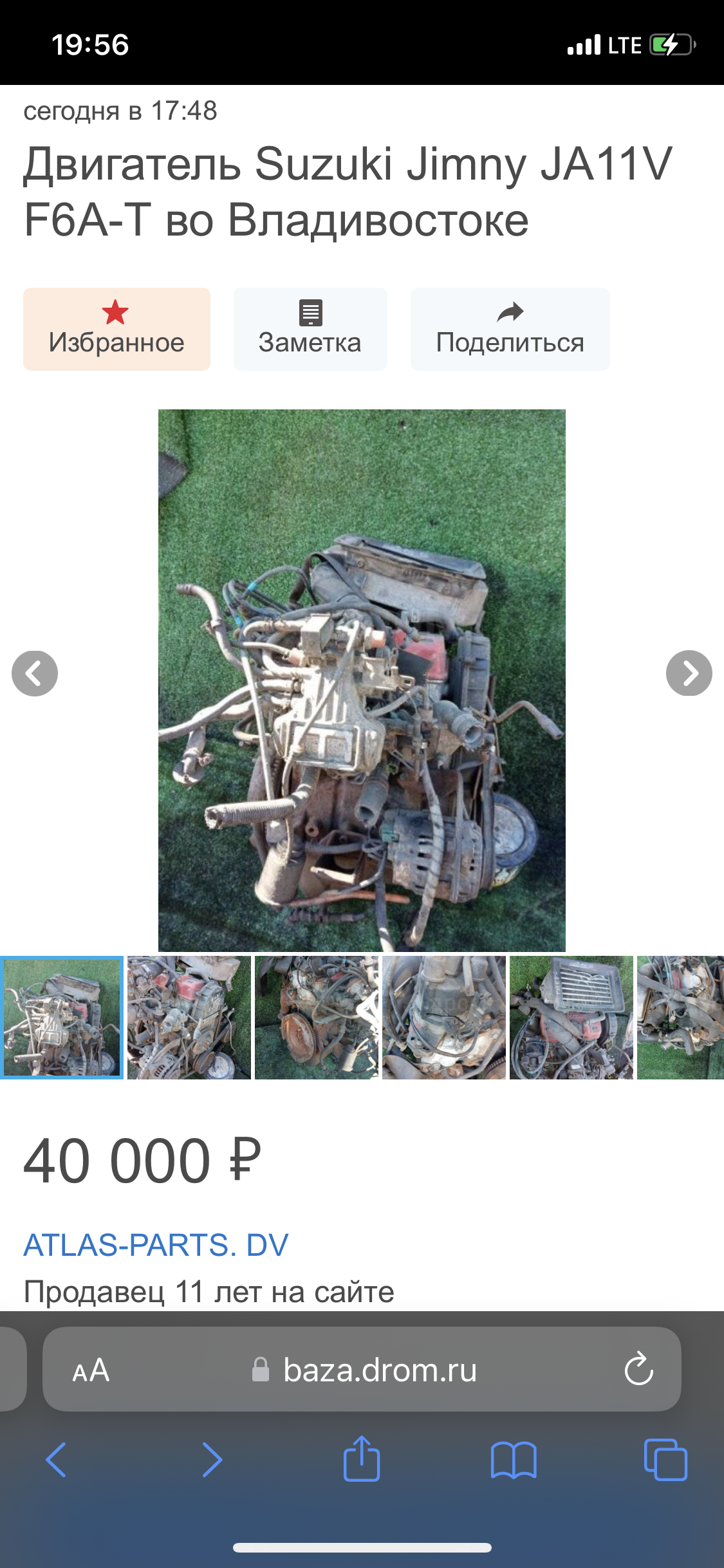Screen dimensions: 724x1568
Task: Open the AA text size menu
Action: pyautogui.click(x=91, y=1370)
